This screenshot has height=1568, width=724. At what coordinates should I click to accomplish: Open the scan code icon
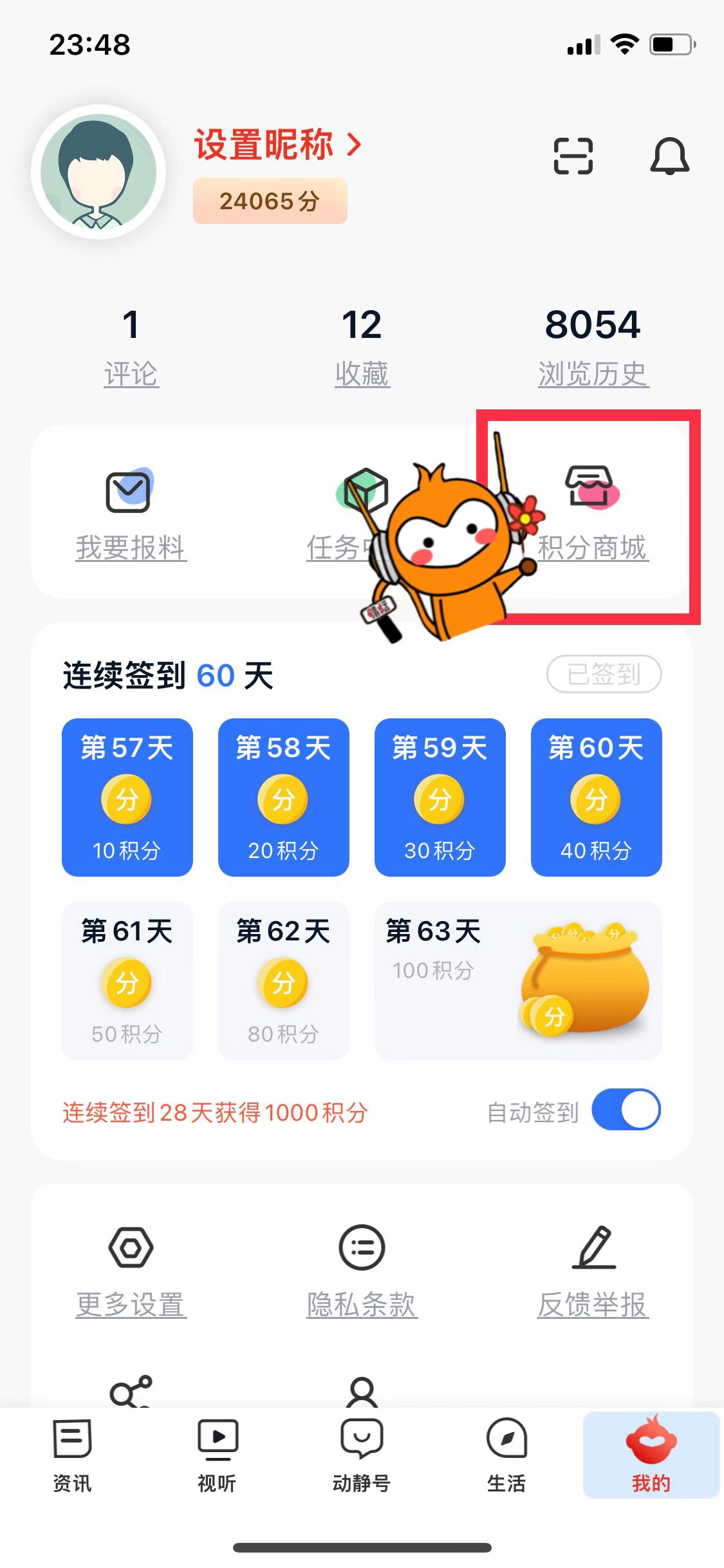pos(573,156)
